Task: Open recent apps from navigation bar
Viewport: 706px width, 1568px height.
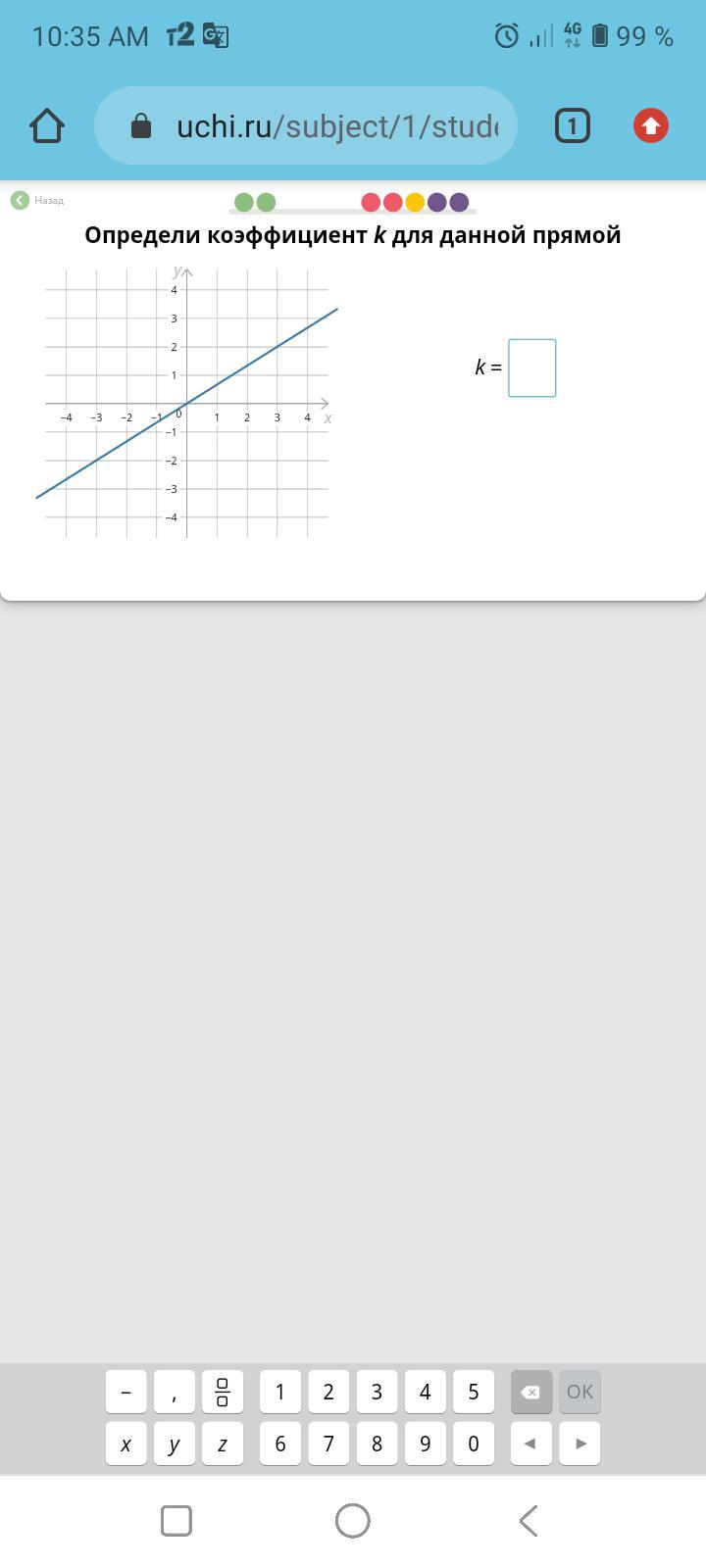Action: [x=176, y=1521]
